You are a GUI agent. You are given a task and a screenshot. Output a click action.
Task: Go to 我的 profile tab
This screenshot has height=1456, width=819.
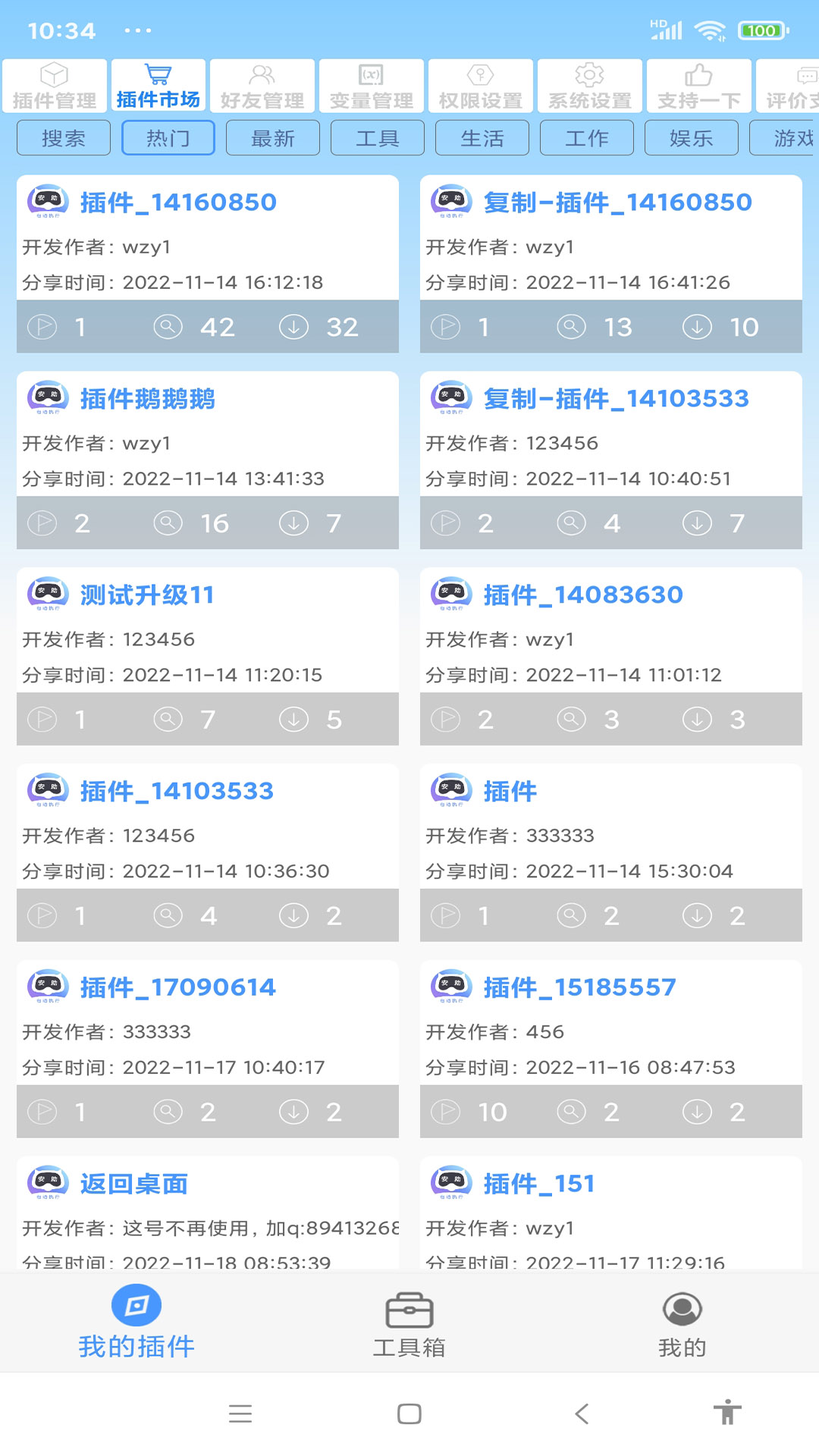pyautogui.click(x=682, y=1324)
